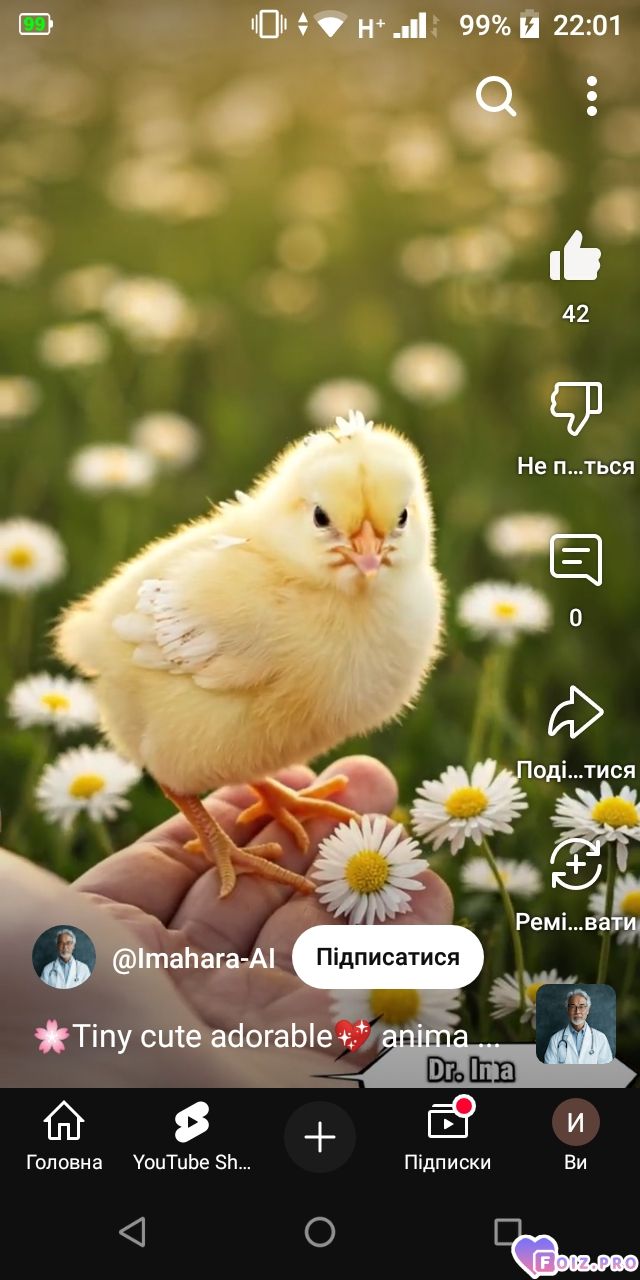Image resolution: width=640 pixels, height=1280 pixels.
Task: Open the Ви profile tab
Action: point(576,1138)
